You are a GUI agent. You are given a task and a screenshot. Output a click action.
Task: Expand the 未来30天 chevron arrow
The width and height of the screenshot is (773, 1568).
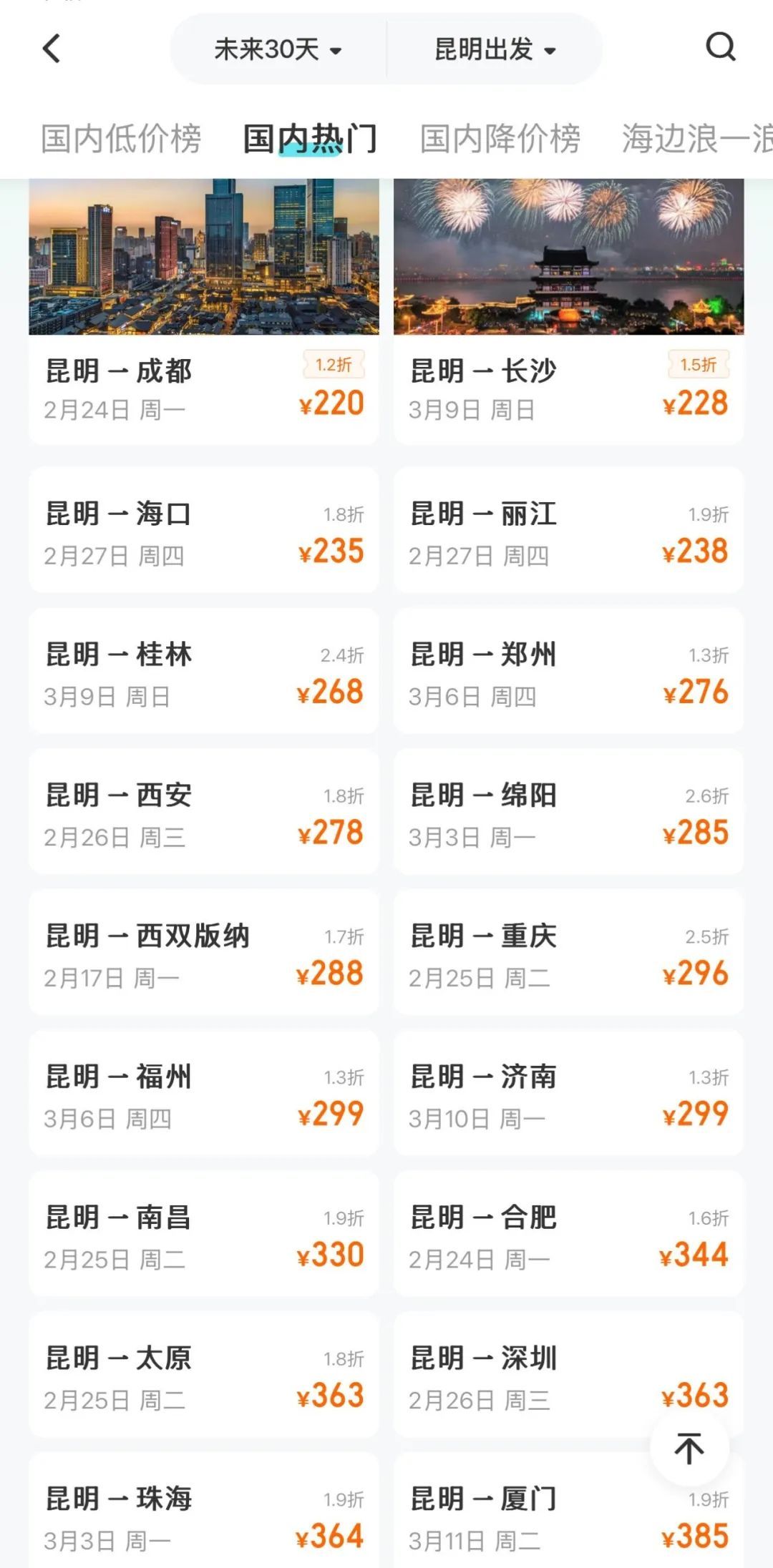coord(336,52)
